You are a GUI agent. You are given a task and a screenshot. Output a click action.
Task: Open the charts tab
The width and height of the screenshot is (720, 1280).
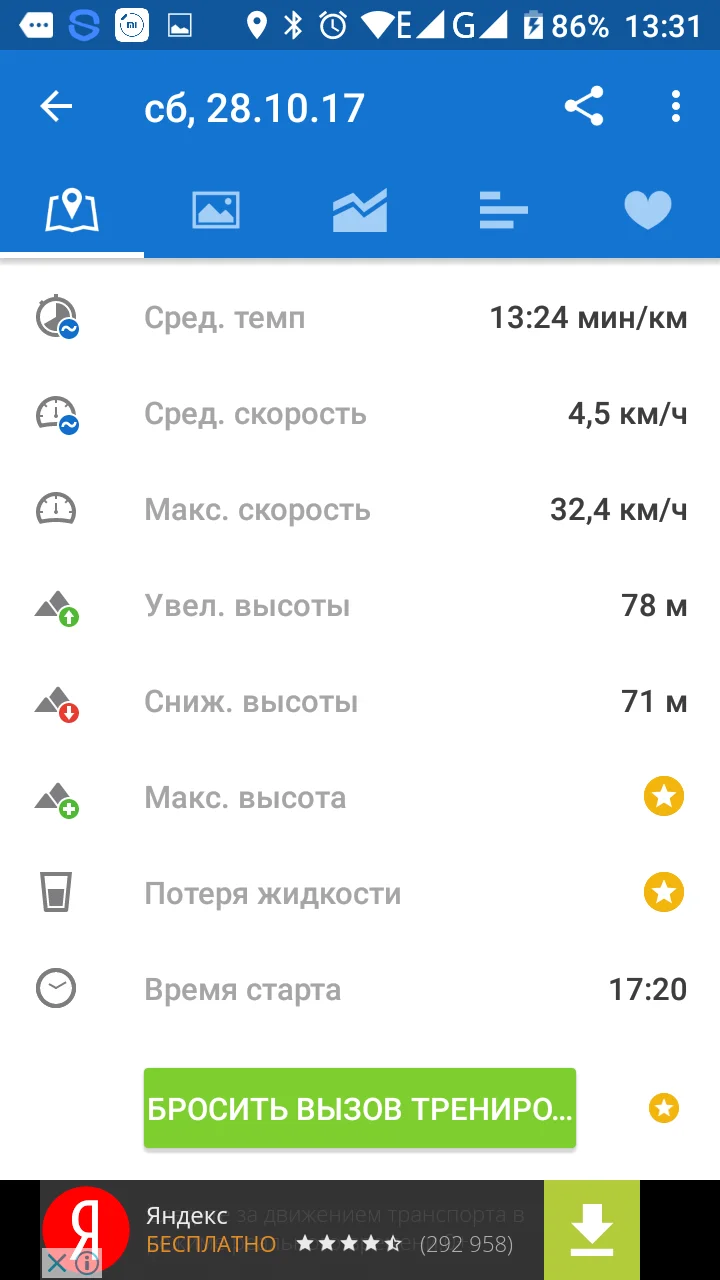(360, 211)
